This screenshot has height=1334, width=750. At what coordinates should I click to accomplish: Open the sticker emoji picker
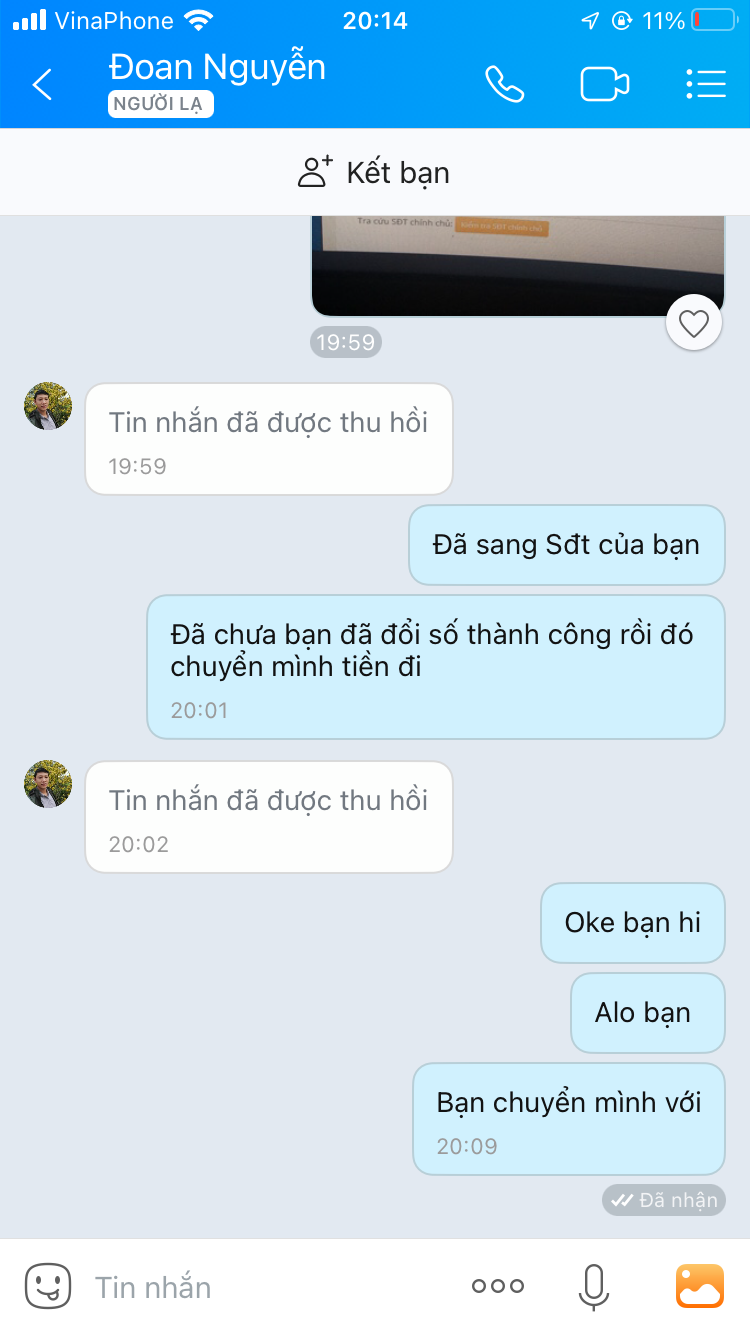coord(47,1286)
